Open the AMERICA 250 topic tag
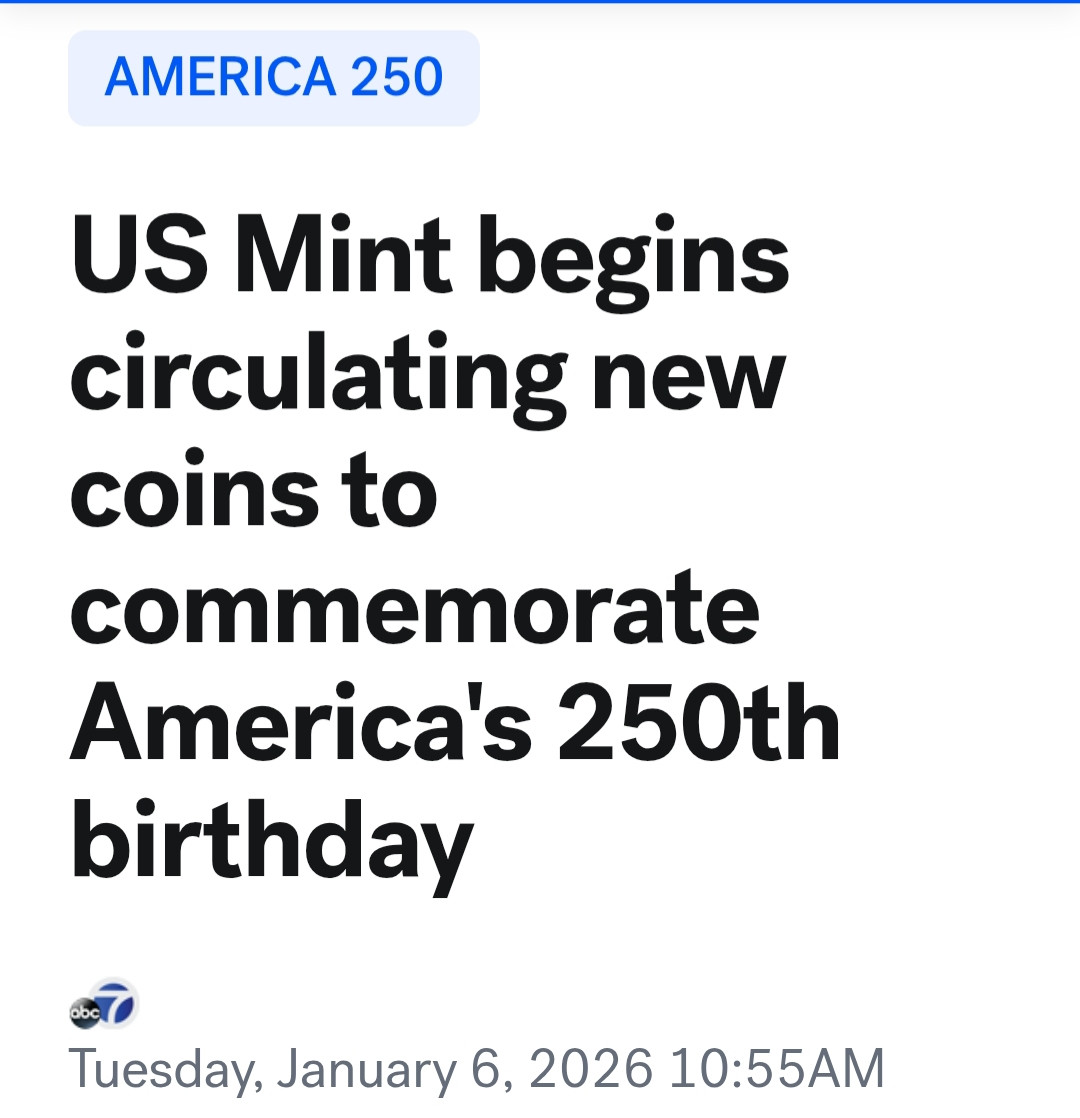The height and width of the screenshot is (1118, 1080). 273,78
